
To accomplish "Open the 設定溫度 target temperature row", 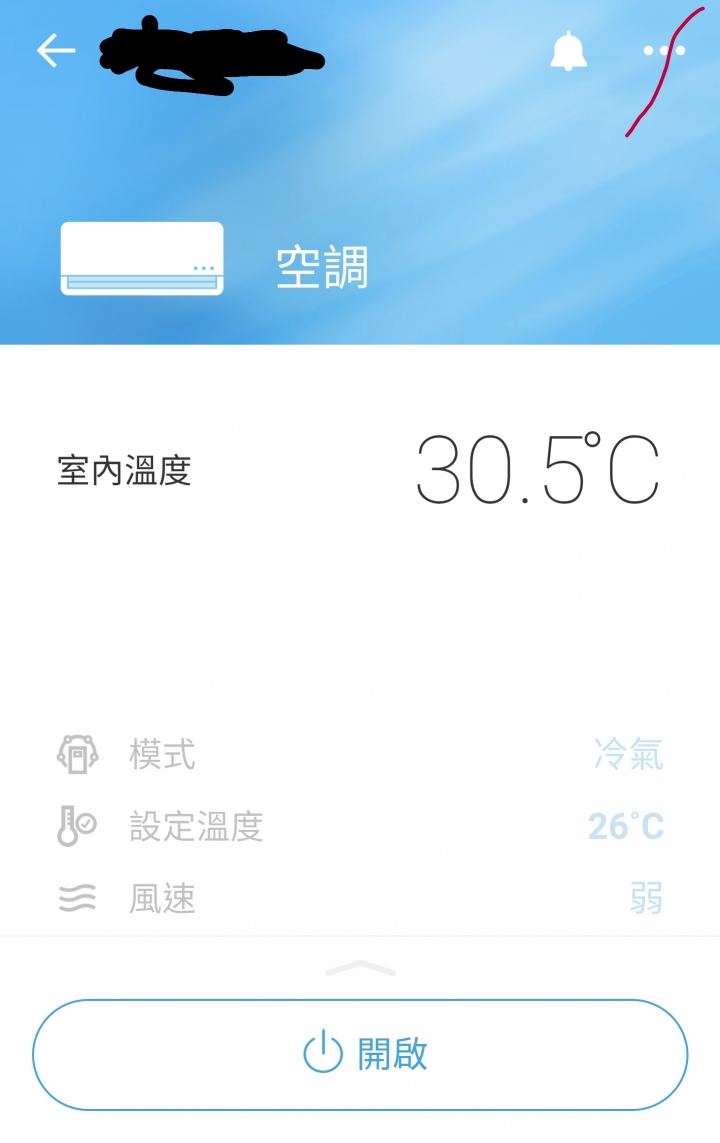I will (x=360, y=827).
